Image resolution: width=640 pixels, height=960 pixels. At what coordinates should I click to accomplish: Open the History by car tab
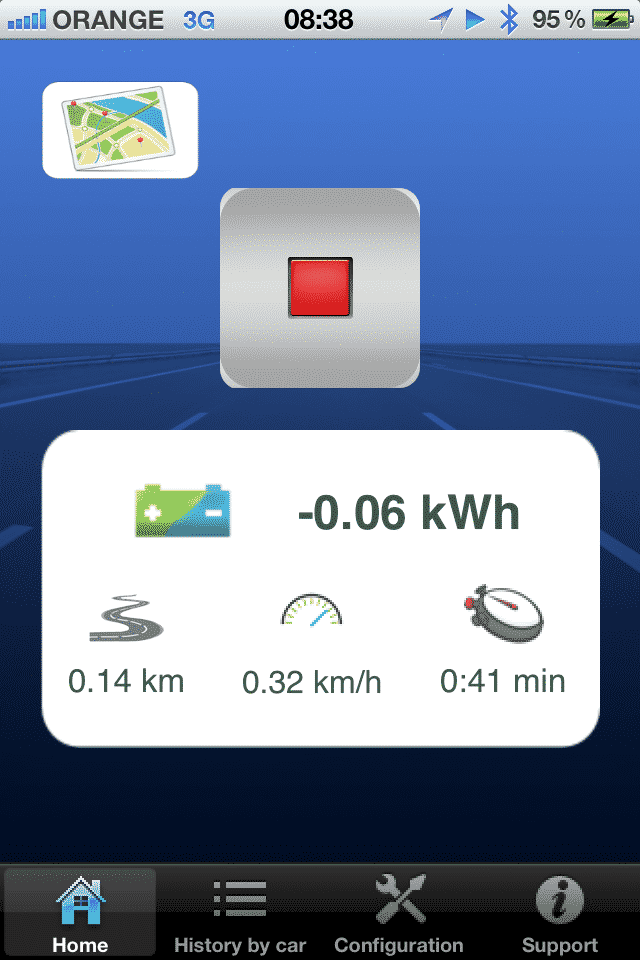[x=240, y=913]
